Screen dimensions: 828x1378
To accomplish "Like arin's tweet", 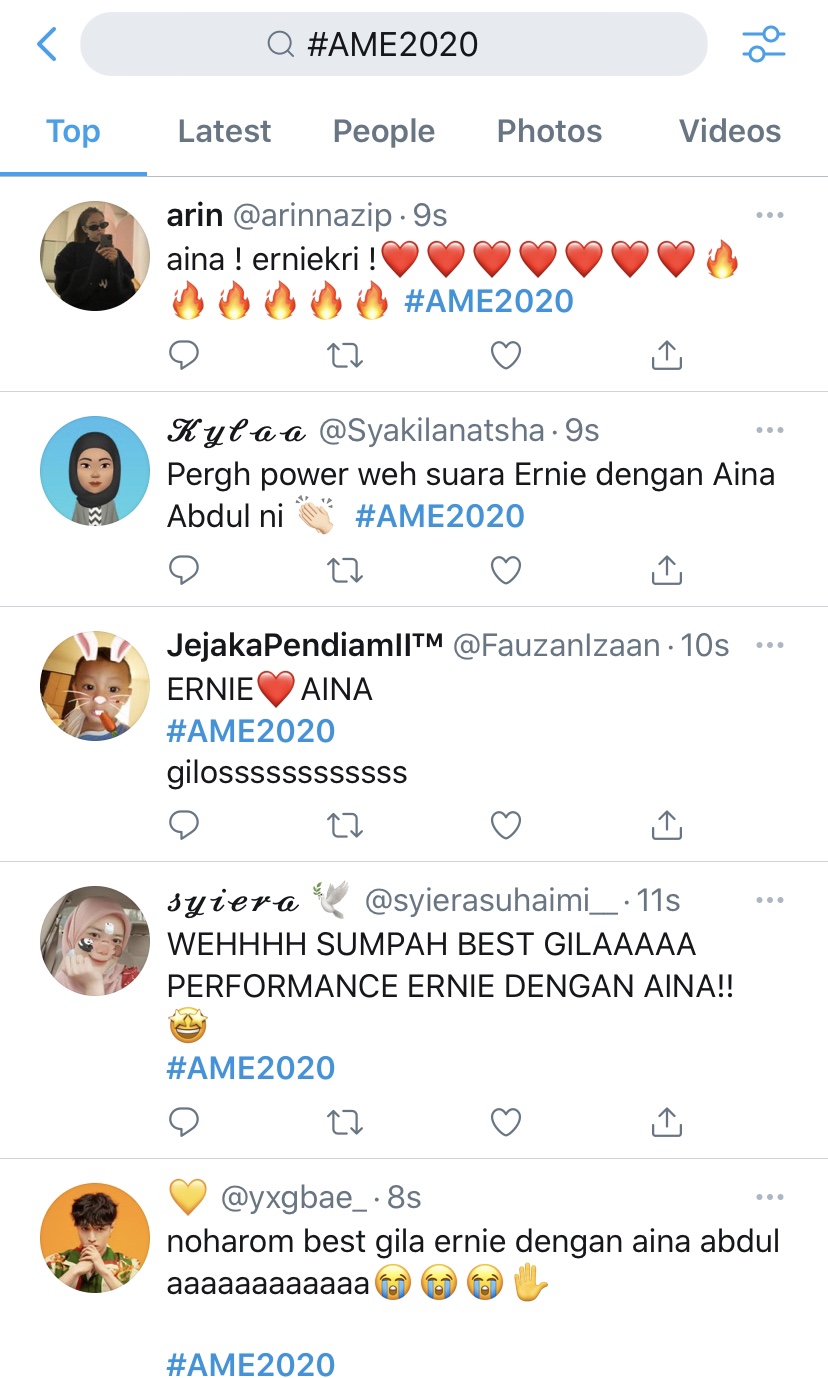I will [x=506, y=355].
